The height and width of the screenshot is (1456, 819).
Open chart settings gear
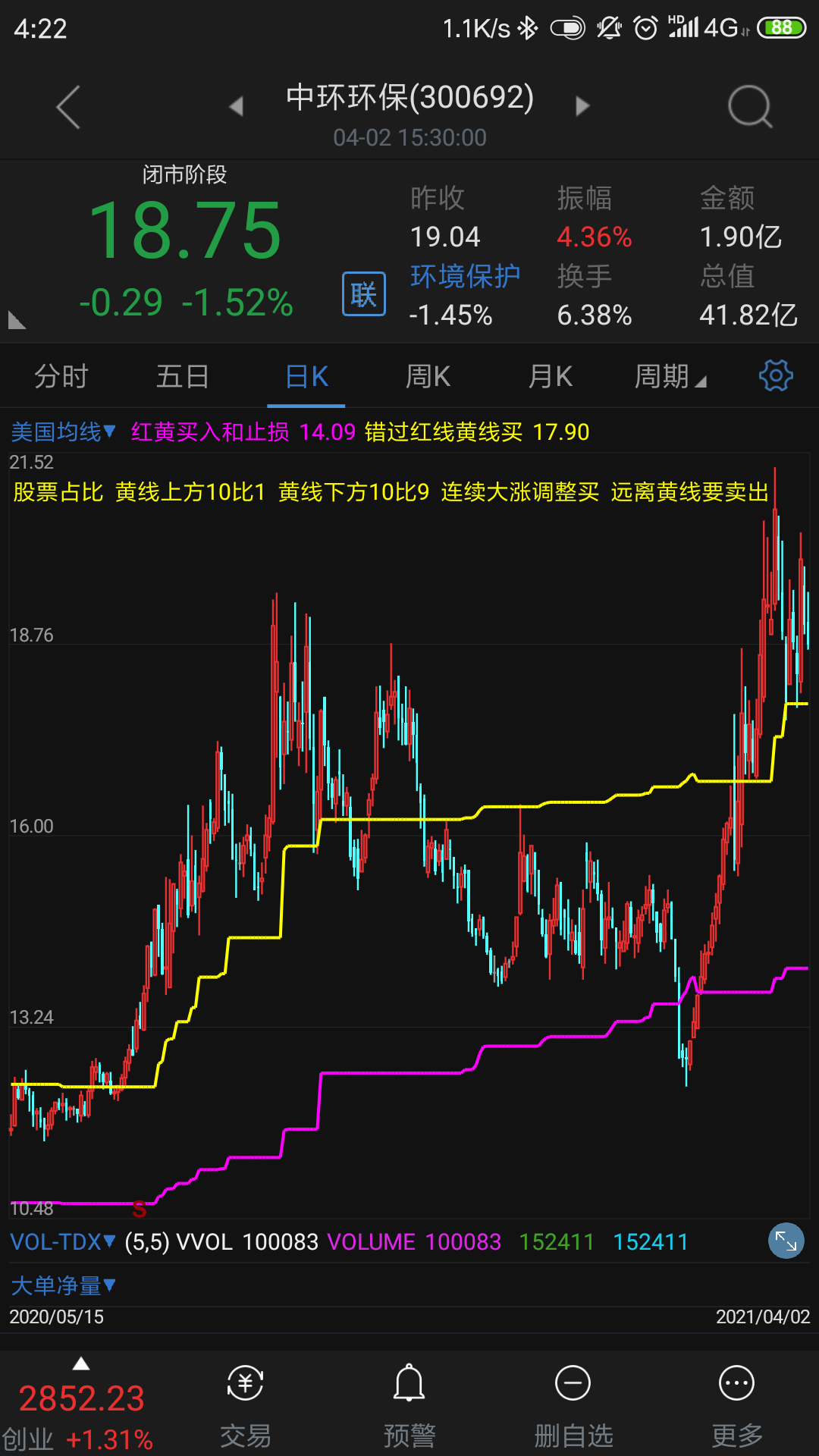point(776,375)
